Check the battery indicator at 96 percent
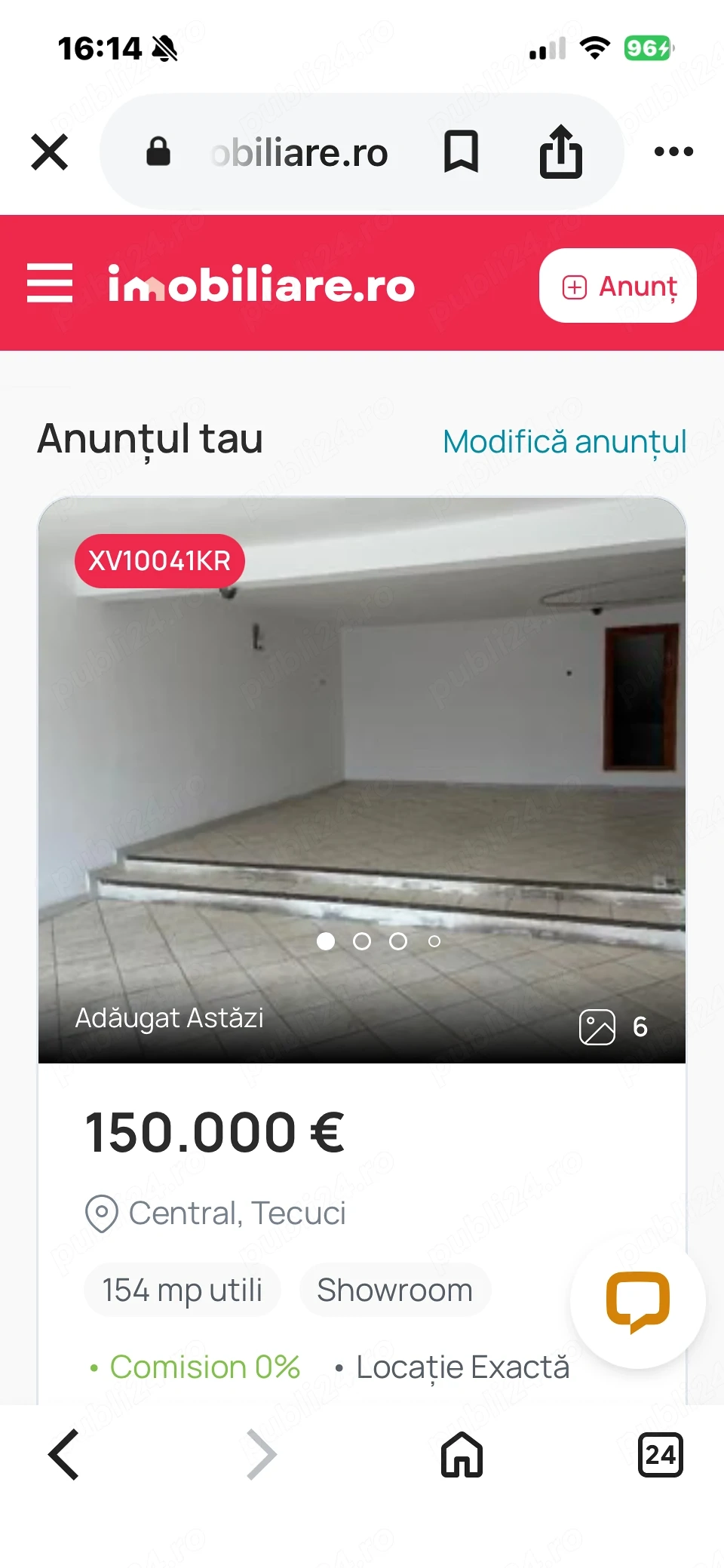 pyautogui.click(x=646, y=48)
